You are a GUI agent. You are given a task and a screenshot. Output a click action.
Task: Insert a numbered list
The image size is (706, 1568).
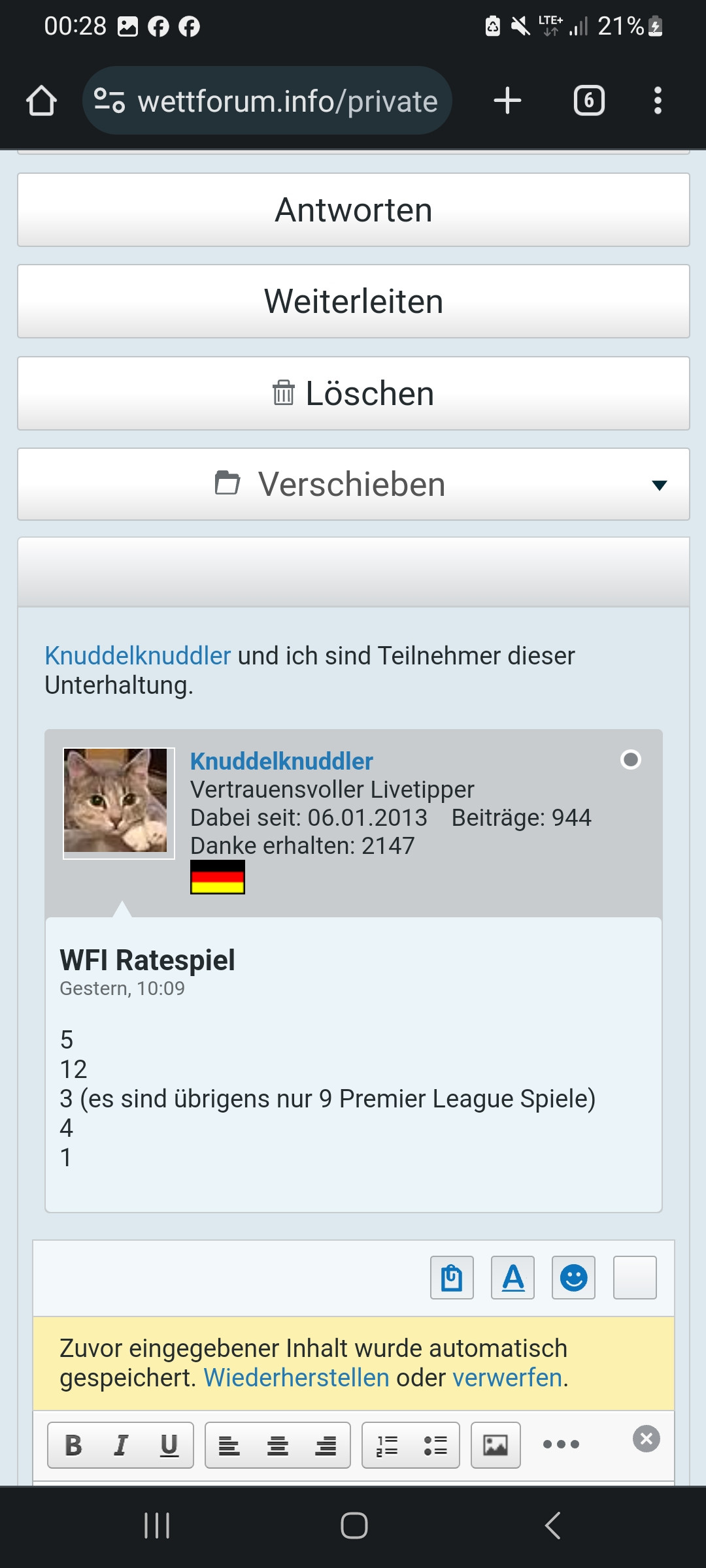click(x=387, y=1445)
